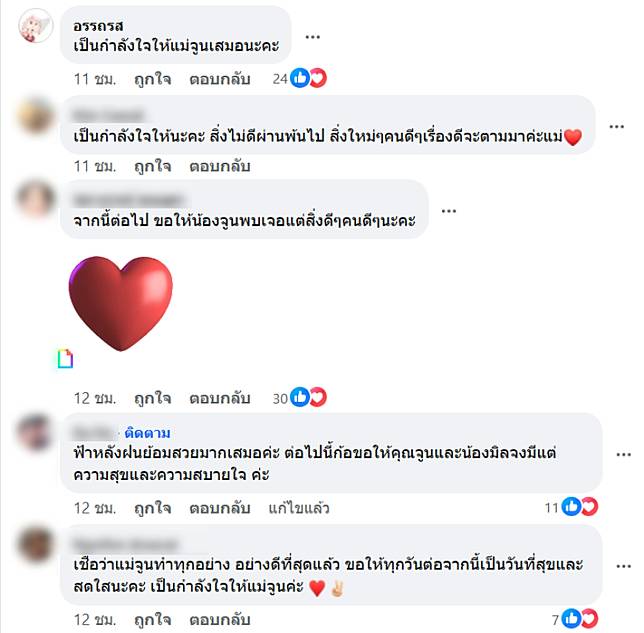The width and height of the screenshot is (644, 633).
Task: Tap ติดตาม to follow the commenter
Action: [x=147, y=433]
